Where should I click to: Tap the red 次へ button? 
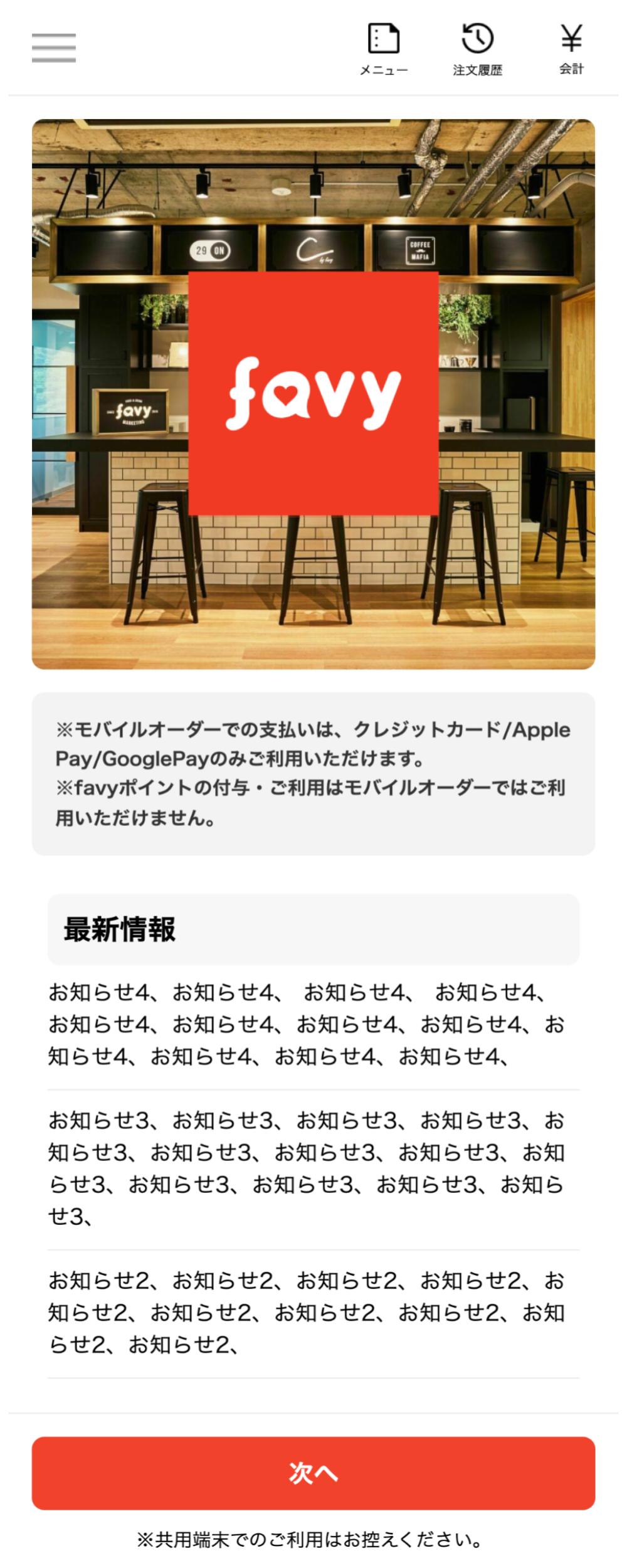313,1473
